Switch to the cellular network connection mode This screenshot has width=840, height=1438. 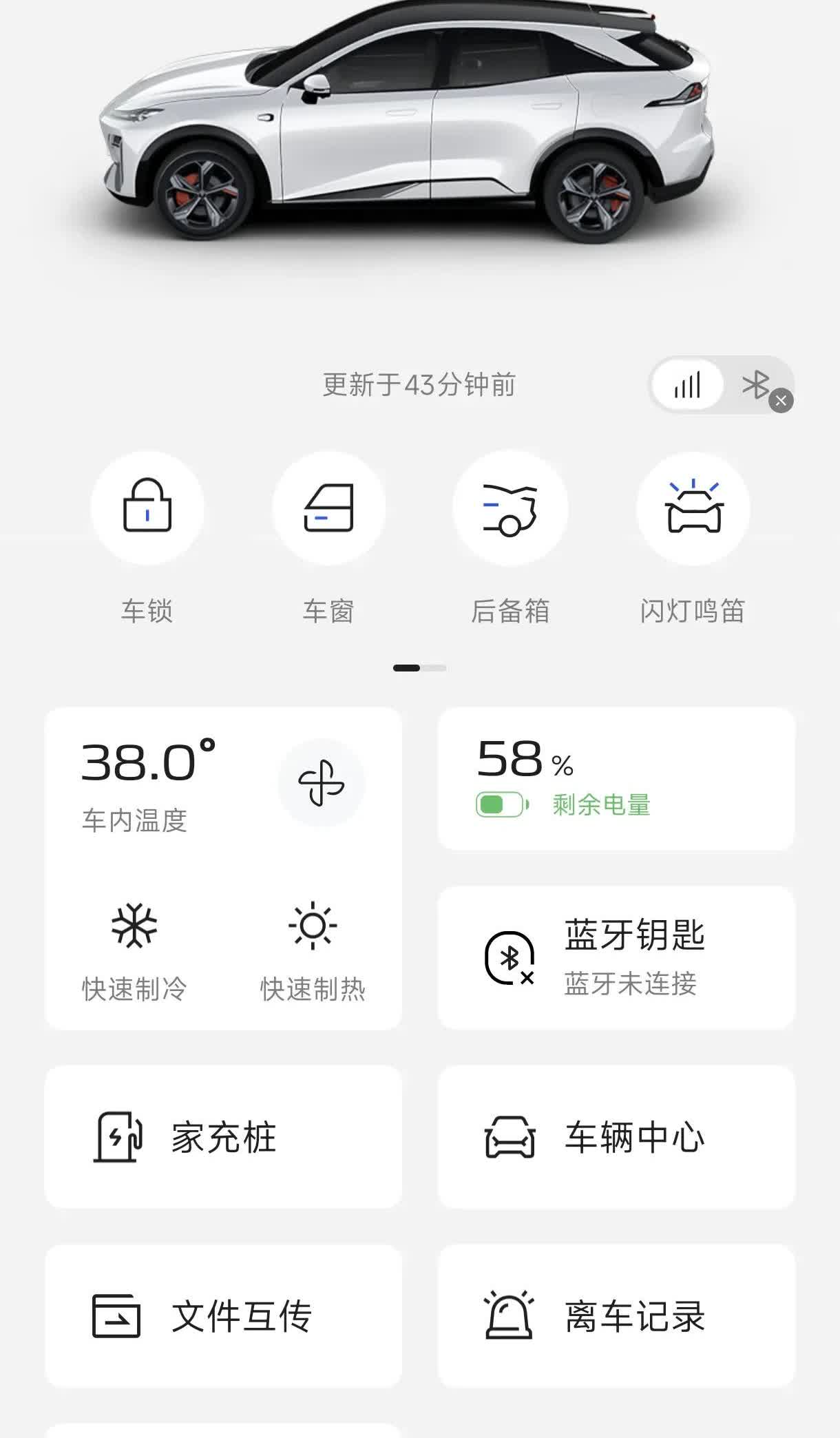[x=687, y=385]
